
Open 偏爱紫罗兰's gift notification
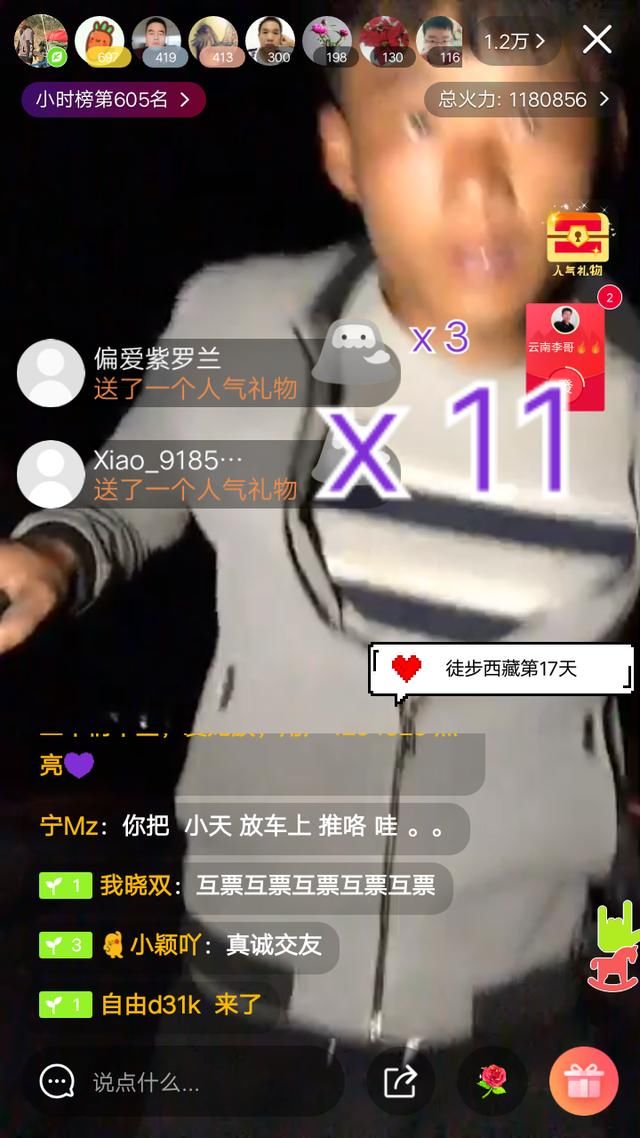pos(195,373)
